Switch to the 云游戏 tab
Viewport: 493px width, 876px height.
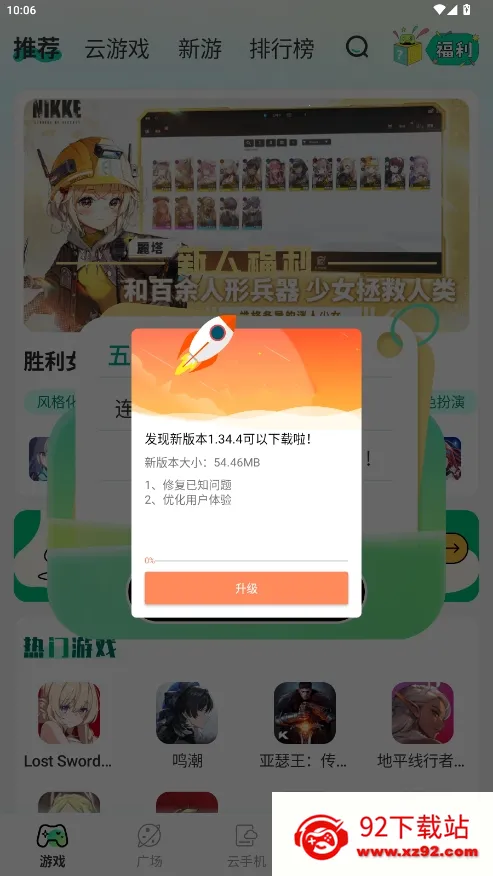click(117, 49)
